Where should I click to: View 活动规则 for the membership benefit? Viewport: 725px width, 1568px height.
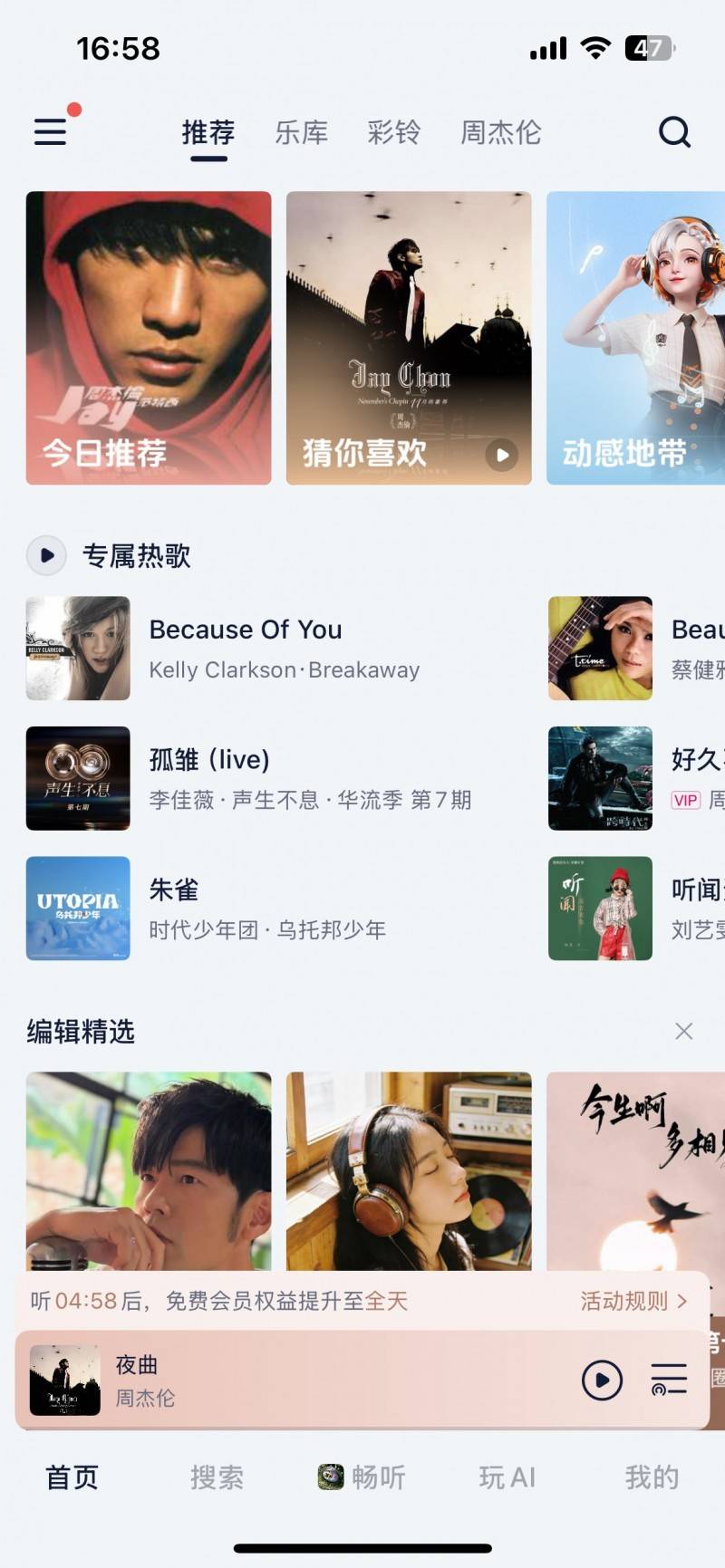pos(633,1301)
